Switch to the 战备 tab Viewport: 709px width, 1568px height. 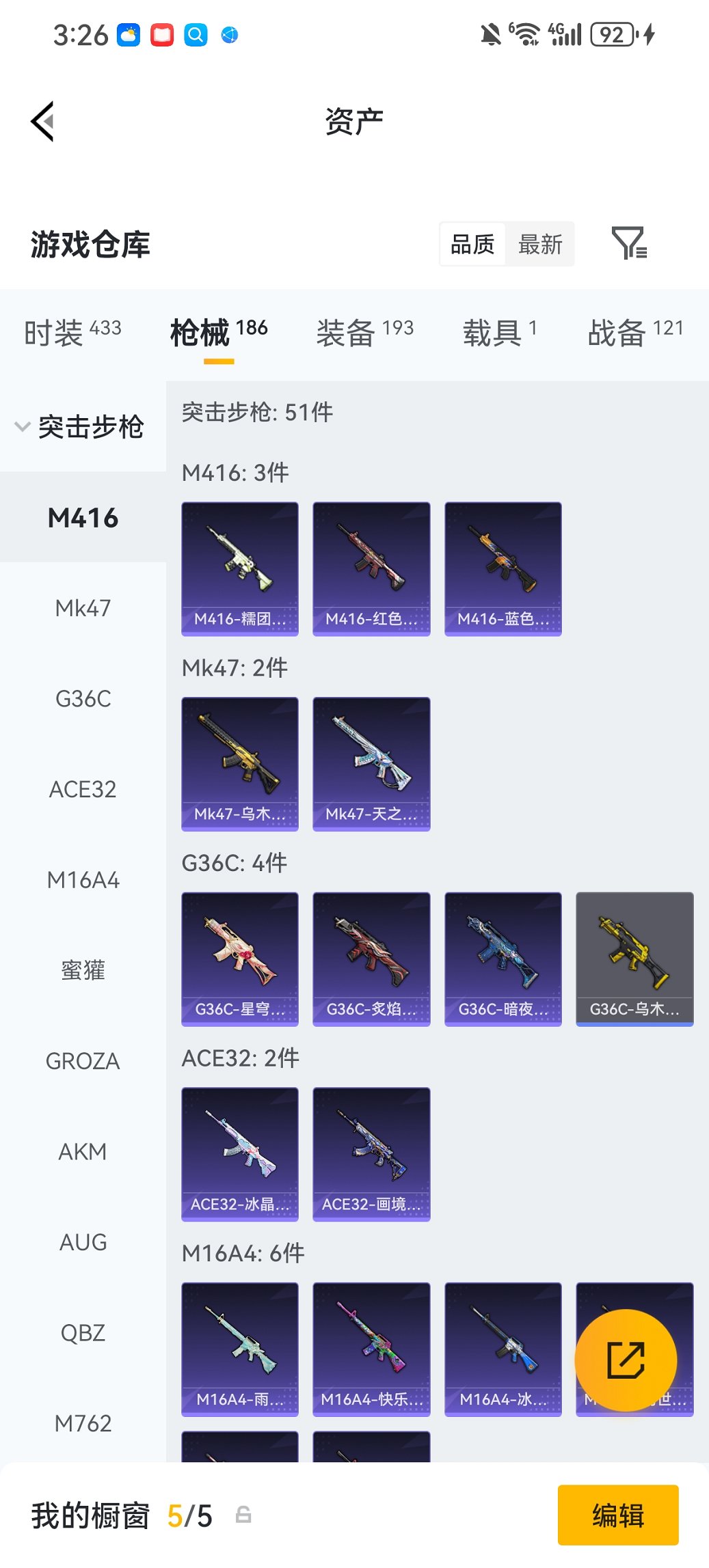[x=635, y=333]
